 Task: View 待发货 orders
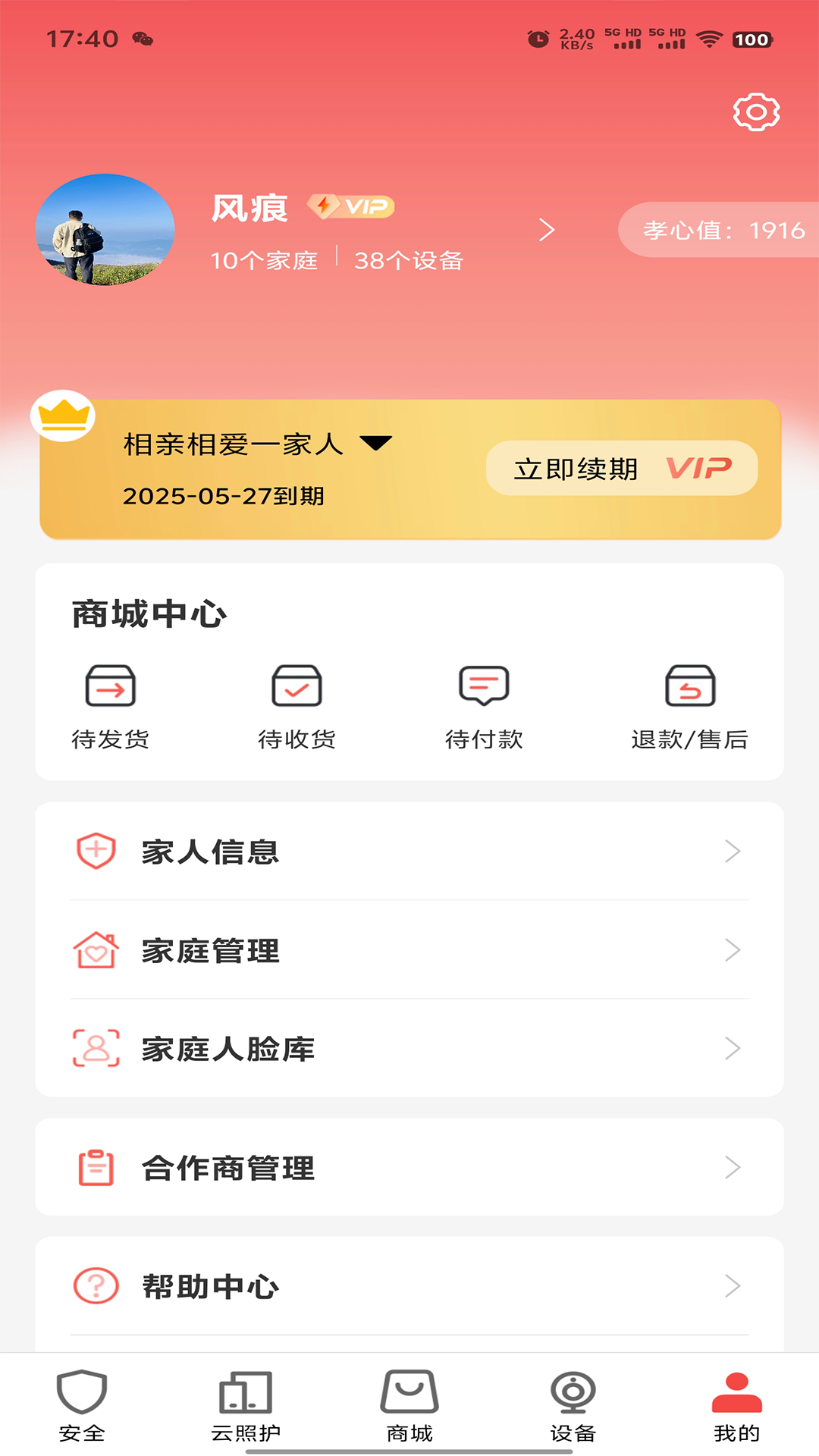click(x=111, y=707)
